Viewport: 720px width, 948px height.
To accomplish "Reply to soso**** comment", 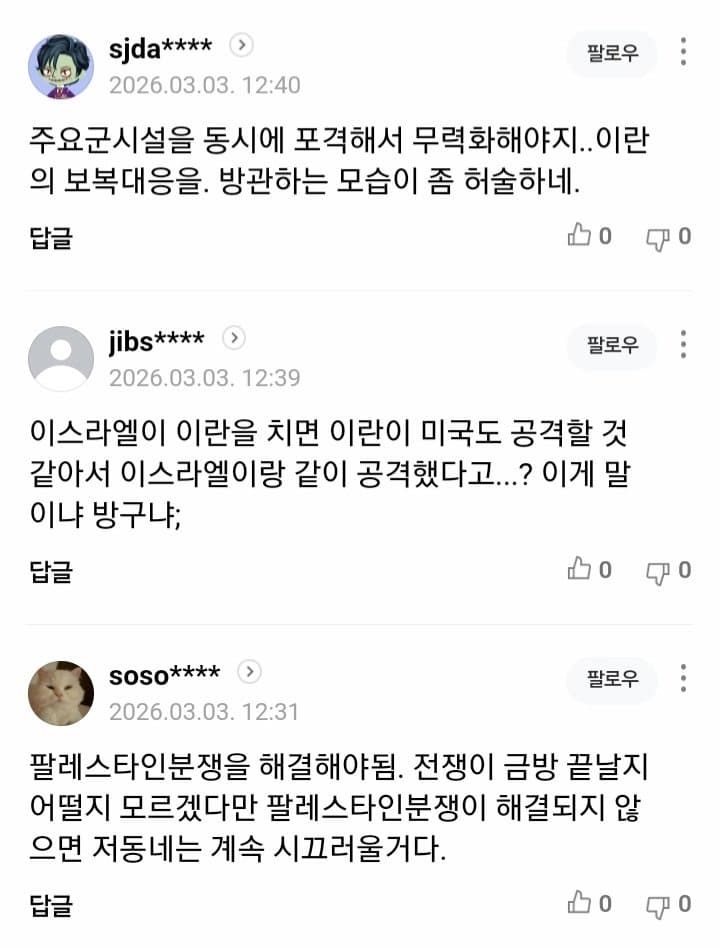I will [50, 905].
